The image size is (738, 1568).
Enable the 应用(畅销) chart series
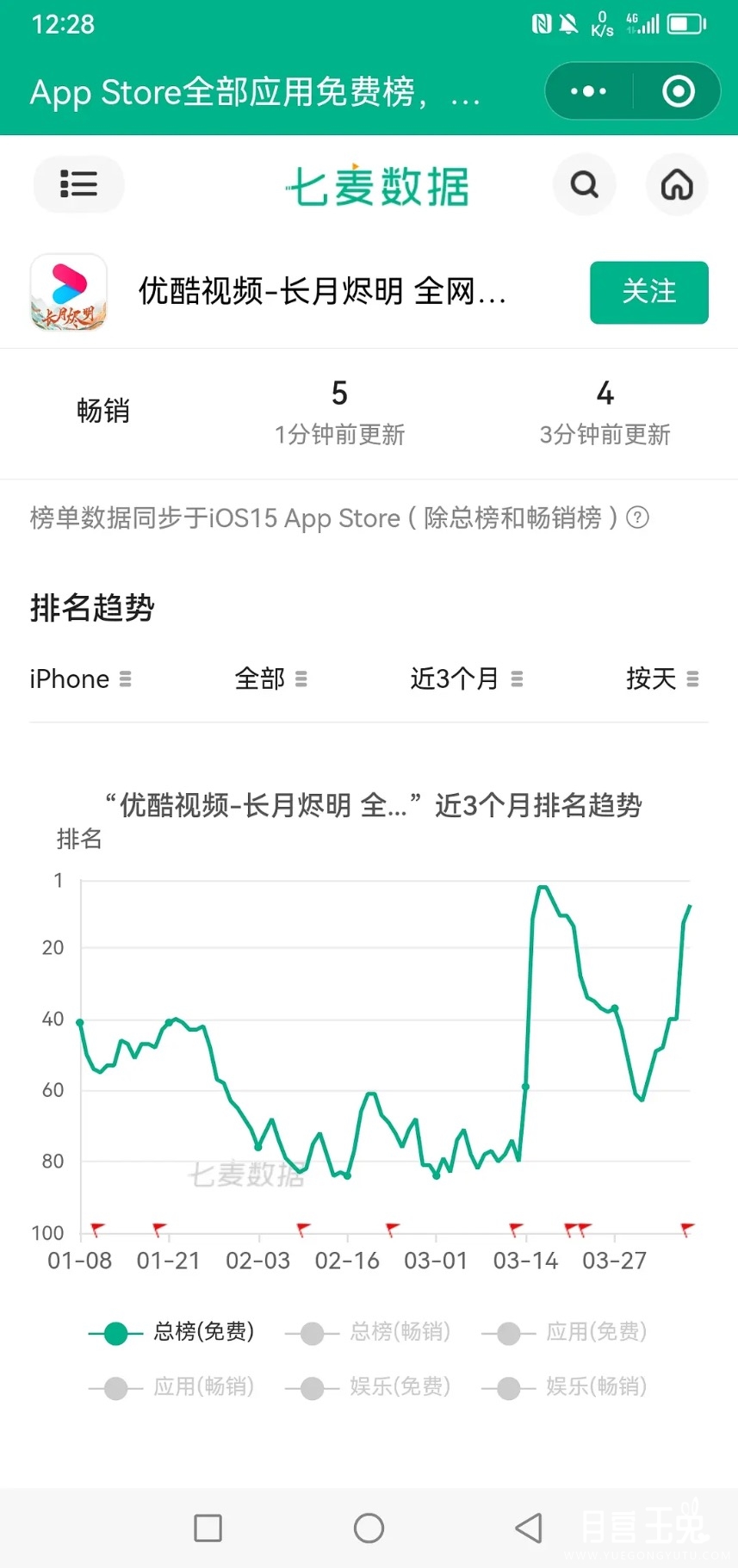click(x=172, y=1387)
